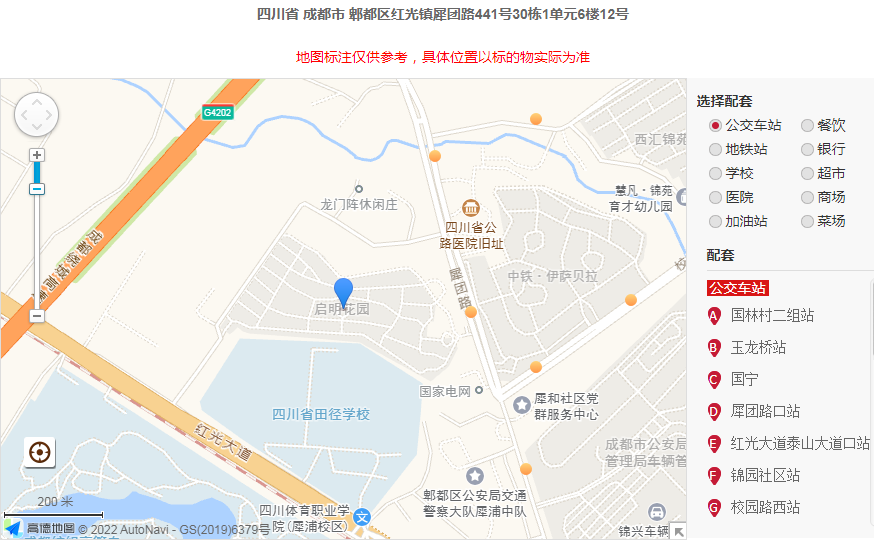874x542 pixels.
Task: Tap the map pan direction control
Action: tap(37, 115)
